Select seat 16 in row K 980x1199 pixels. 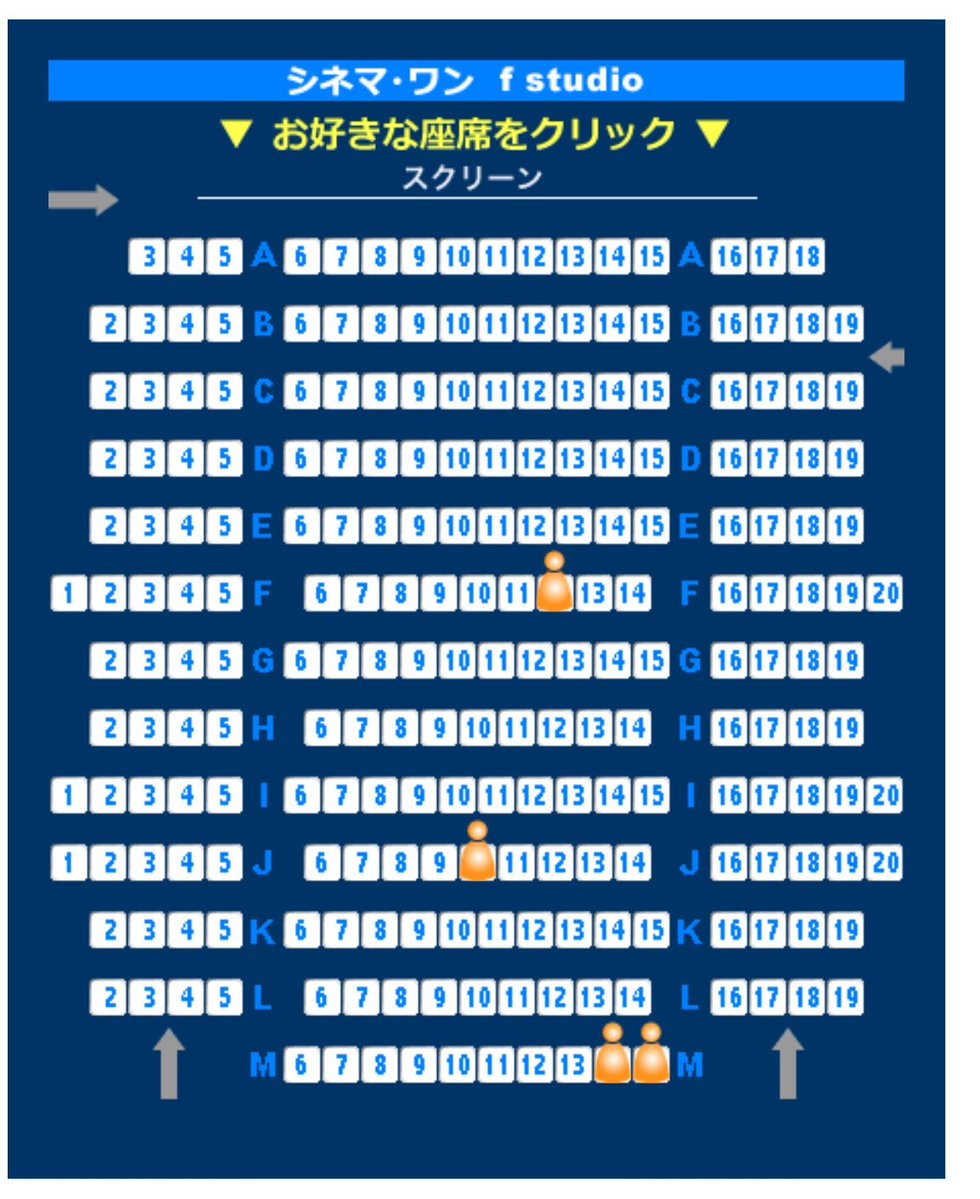pos(729,930)
